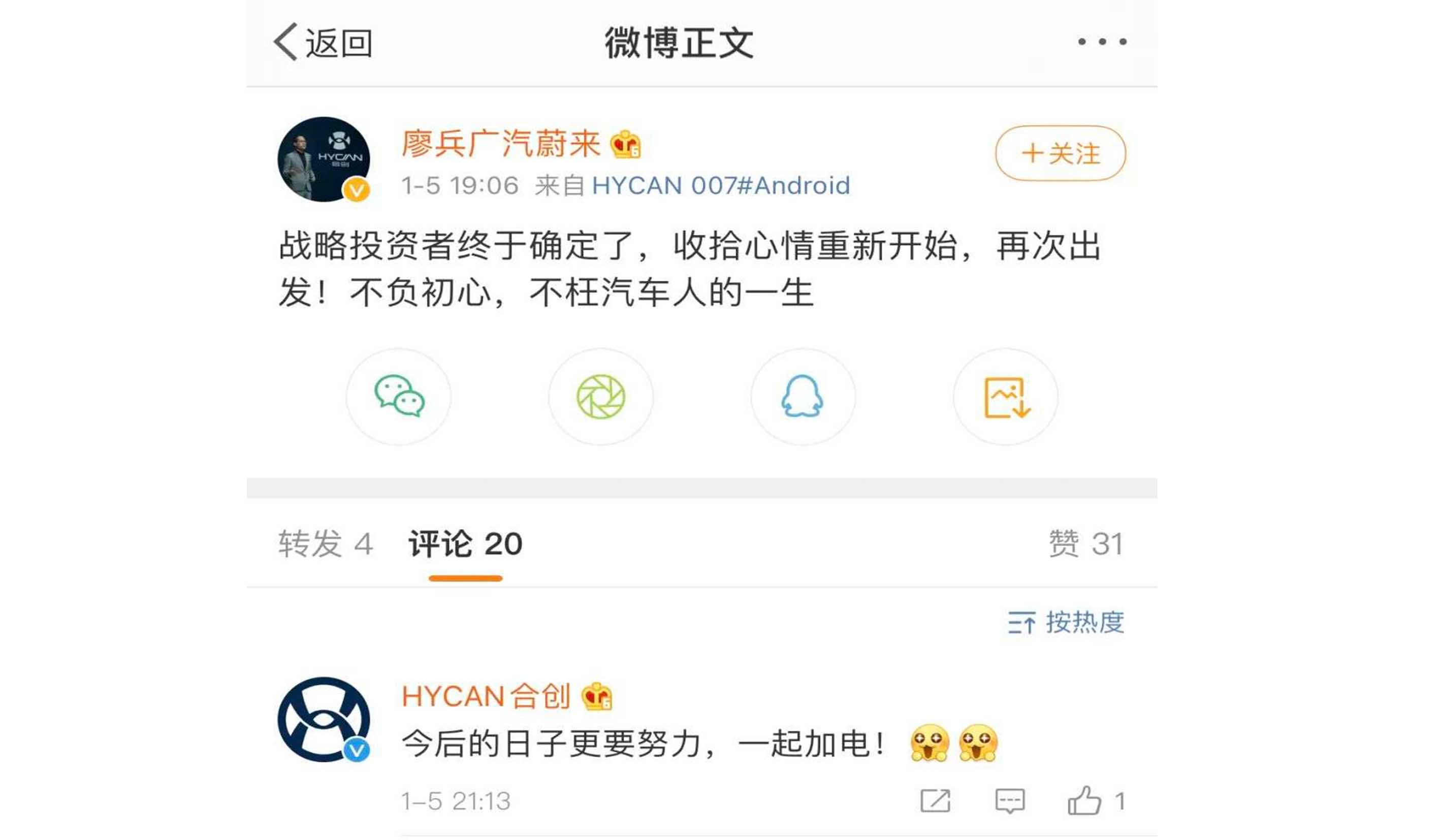Screen dimensions: 1440x840
Task: Open 廖兵广汽蔚来's profile avatar
Action: coord(324,159)
